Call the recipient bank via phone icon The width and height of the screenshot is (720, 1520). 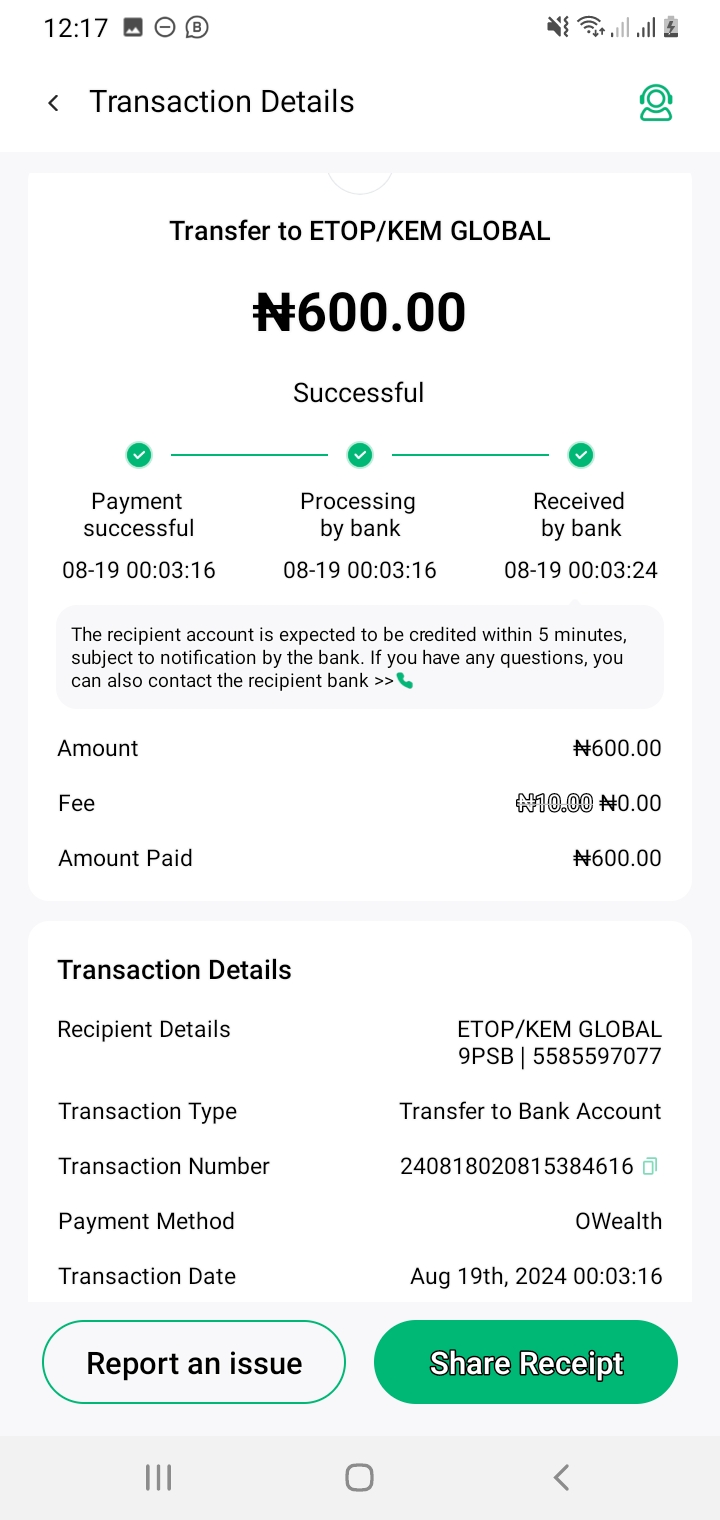405,681
